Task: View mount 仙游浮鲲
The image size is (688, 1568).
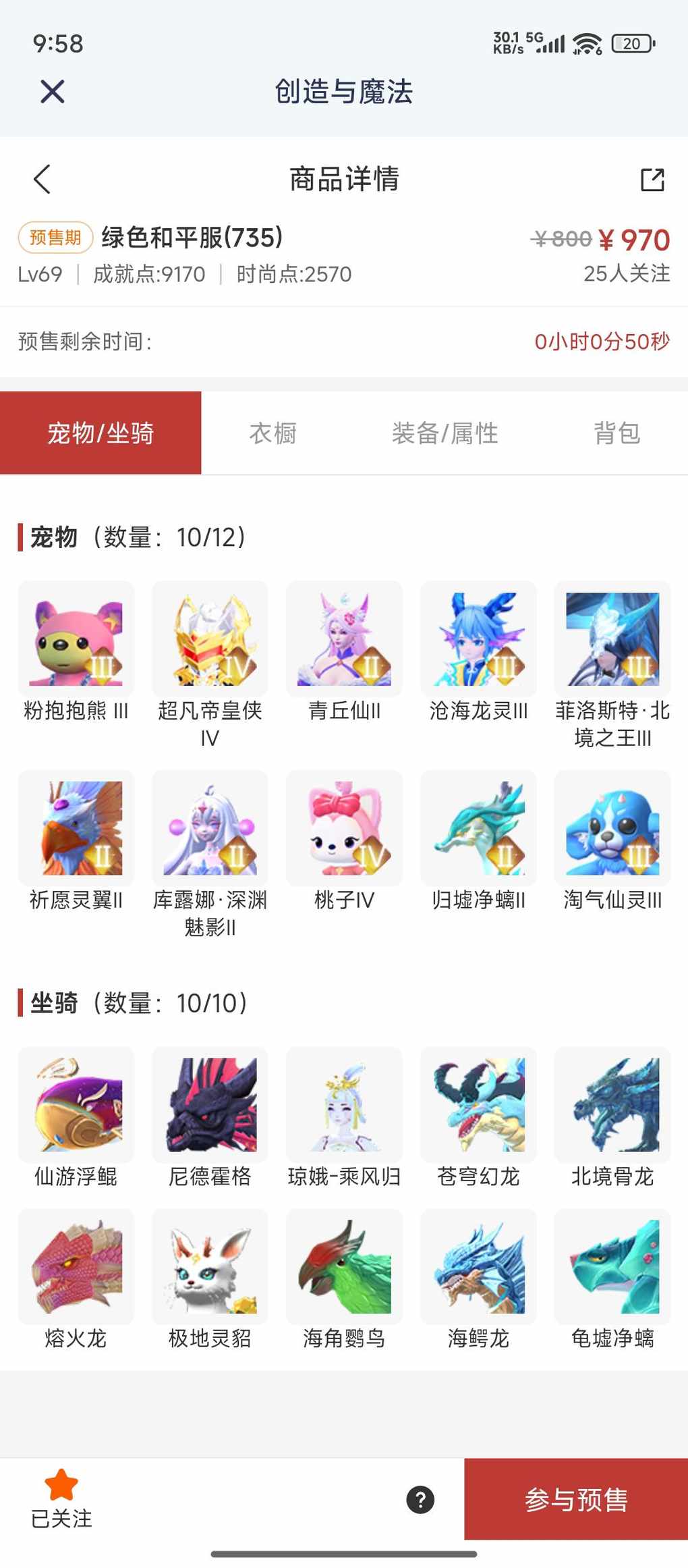Action: [76, 1104]
